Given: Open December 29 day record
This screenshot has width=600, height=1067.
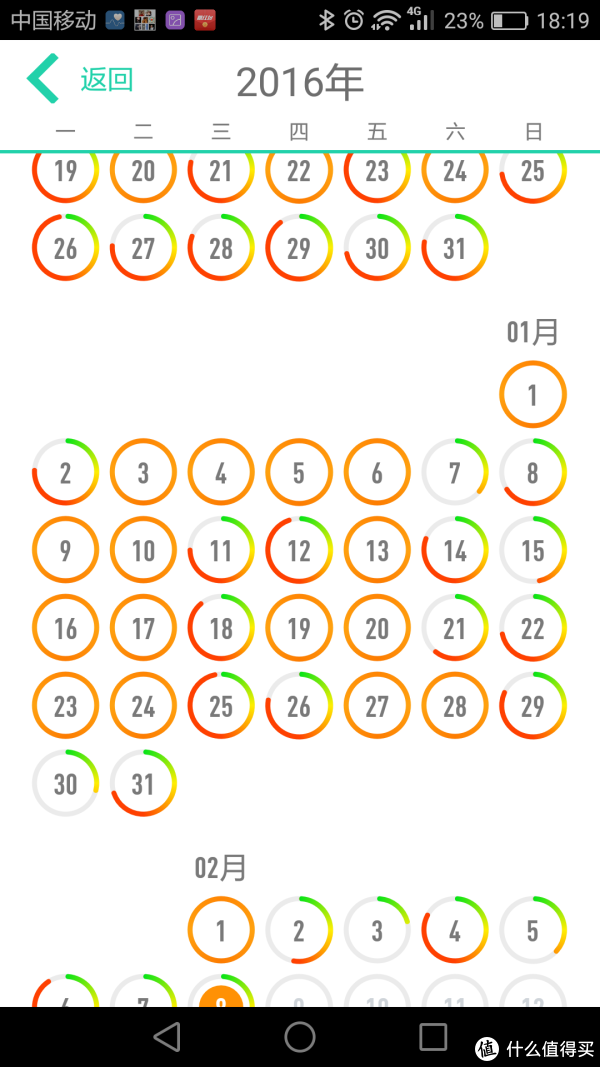Looking at the screenshot, I should click(x=299, y=248).
